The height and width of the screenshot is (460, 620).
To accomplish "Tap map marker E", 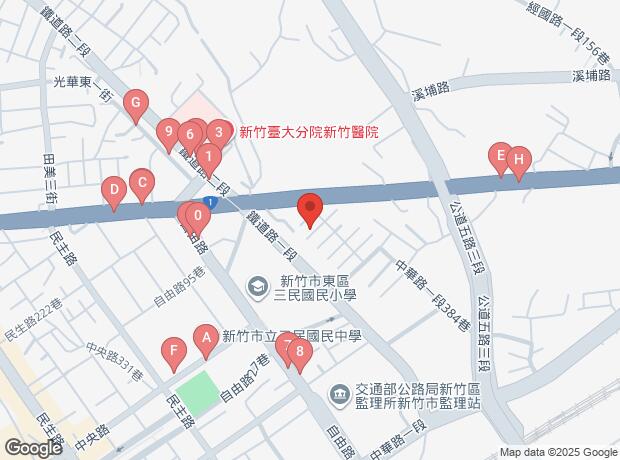I will (498, 155).
